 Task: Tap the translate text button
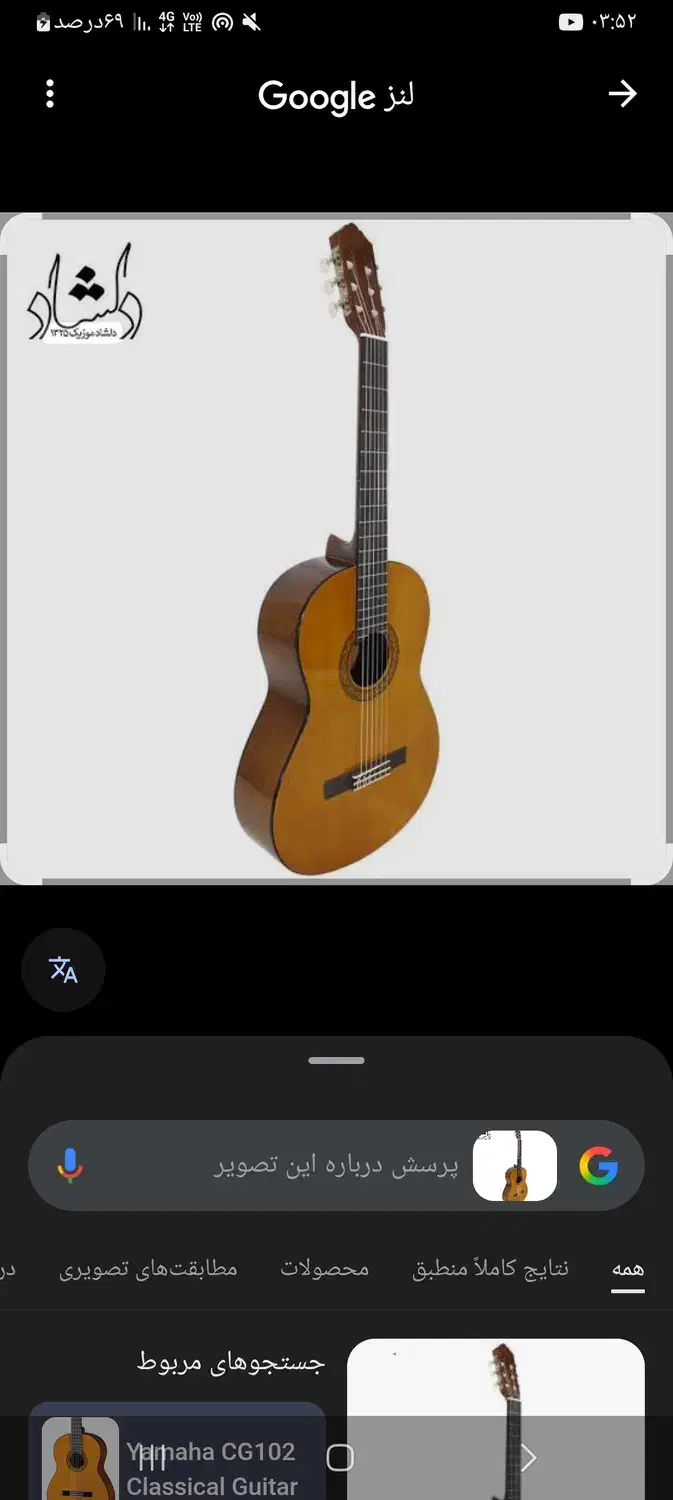(x=63, y=969)
